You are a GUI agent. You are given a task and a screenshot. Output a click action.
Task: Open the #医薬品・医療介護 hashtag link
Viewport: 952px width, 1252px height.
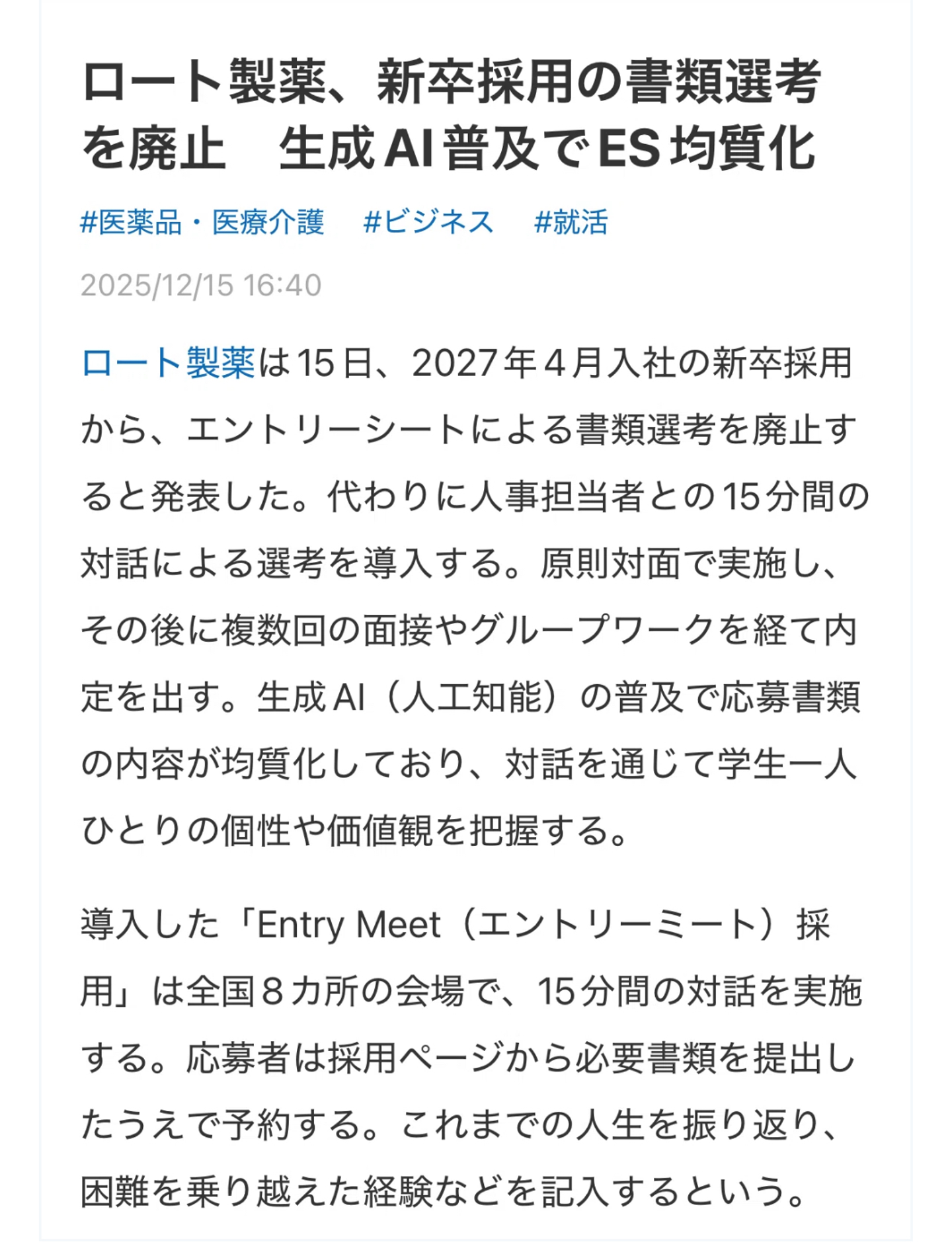(202, 222)
